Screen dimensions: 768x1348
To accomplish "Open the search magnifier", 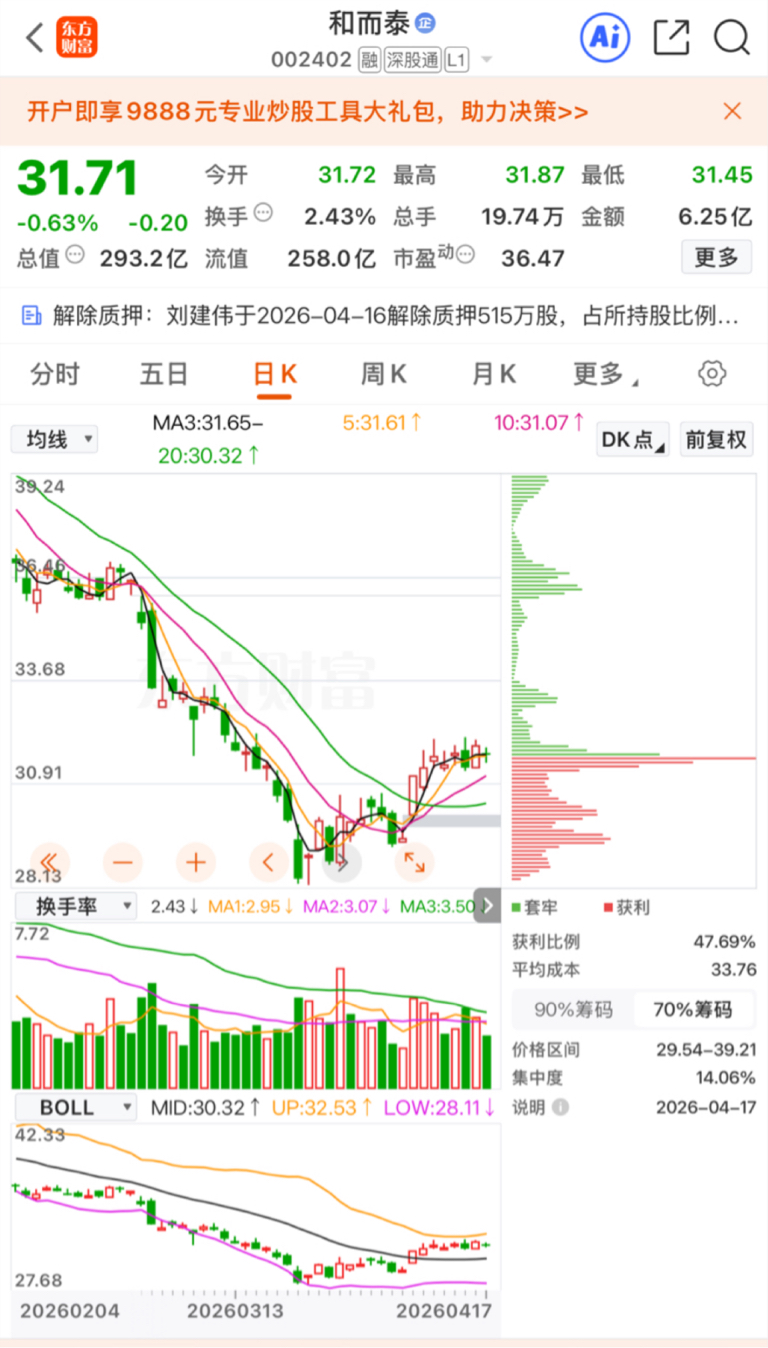I will pos(732,38).
